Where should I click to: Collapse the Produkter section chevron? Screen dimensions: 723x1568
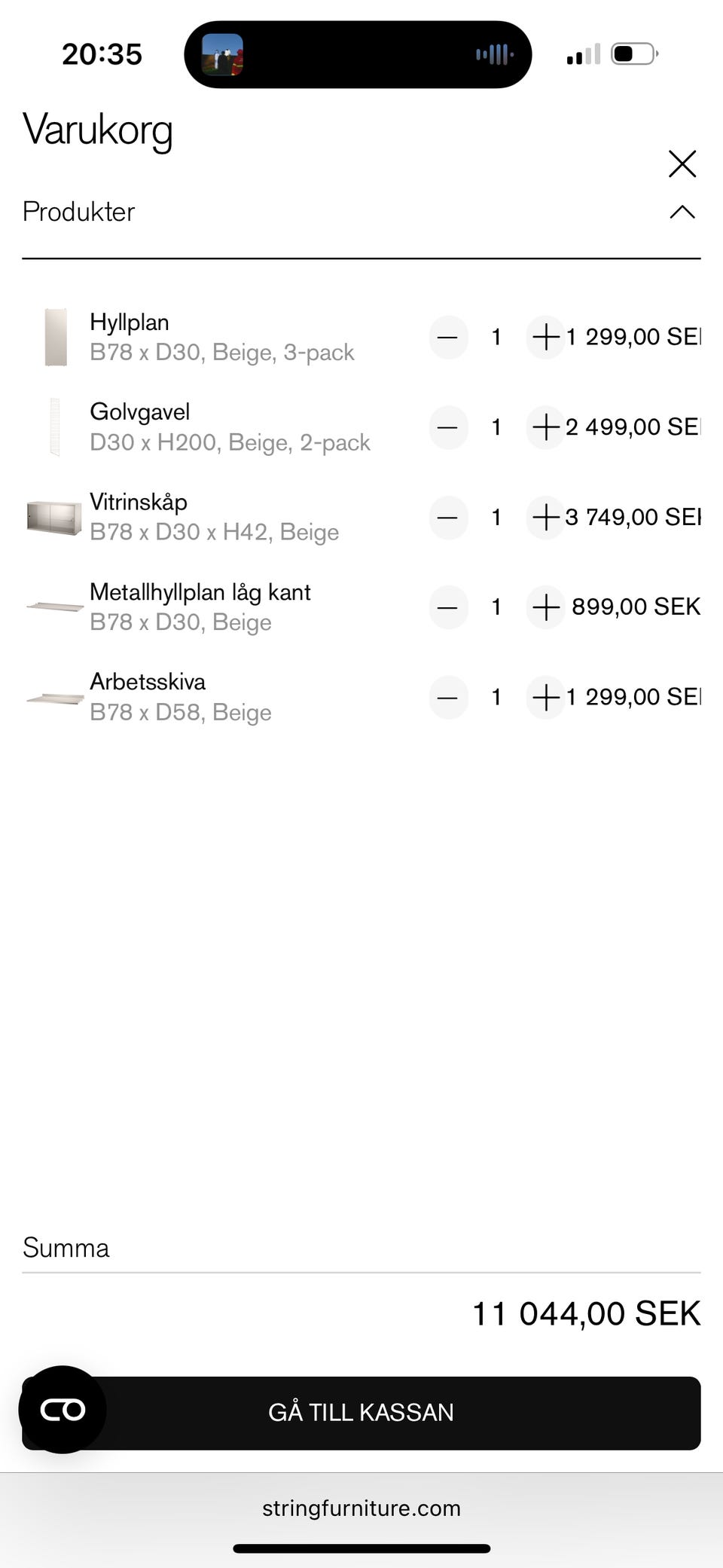point(682,212)
